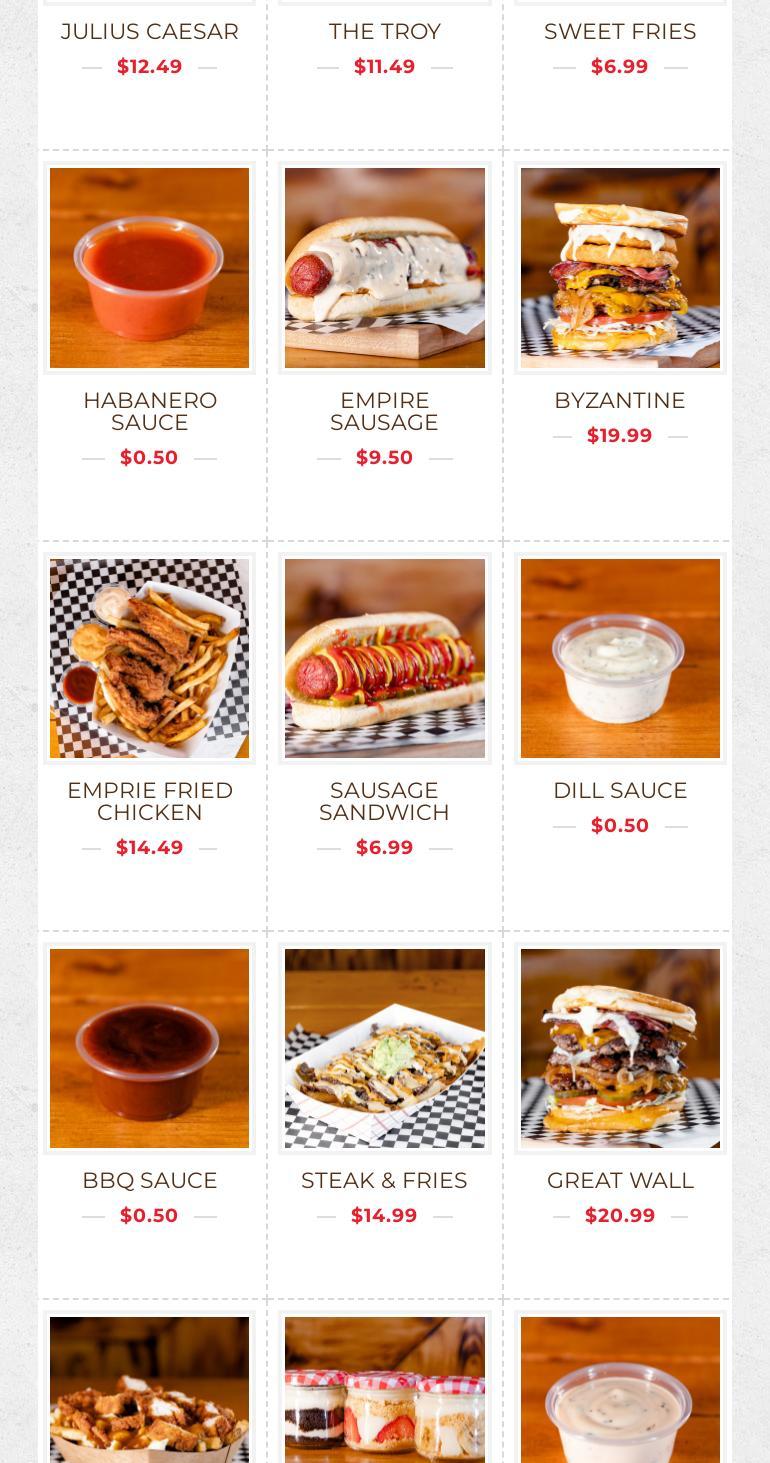This screenshot has width=770, height=1463.
Task: View the Empire Sausage menu item
Action: [385, 268]
